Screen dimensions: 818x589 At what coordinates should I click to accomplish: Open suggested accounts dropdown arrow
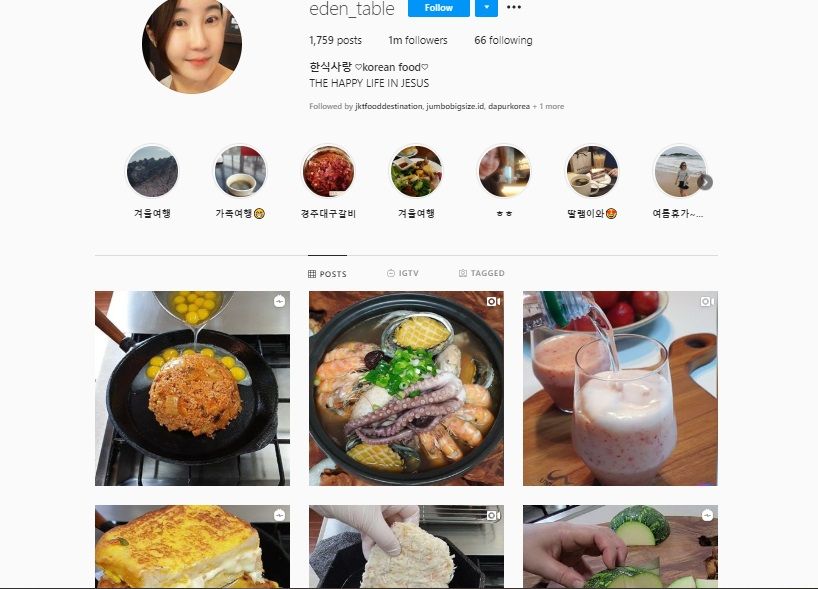click(x=485, y=8)
